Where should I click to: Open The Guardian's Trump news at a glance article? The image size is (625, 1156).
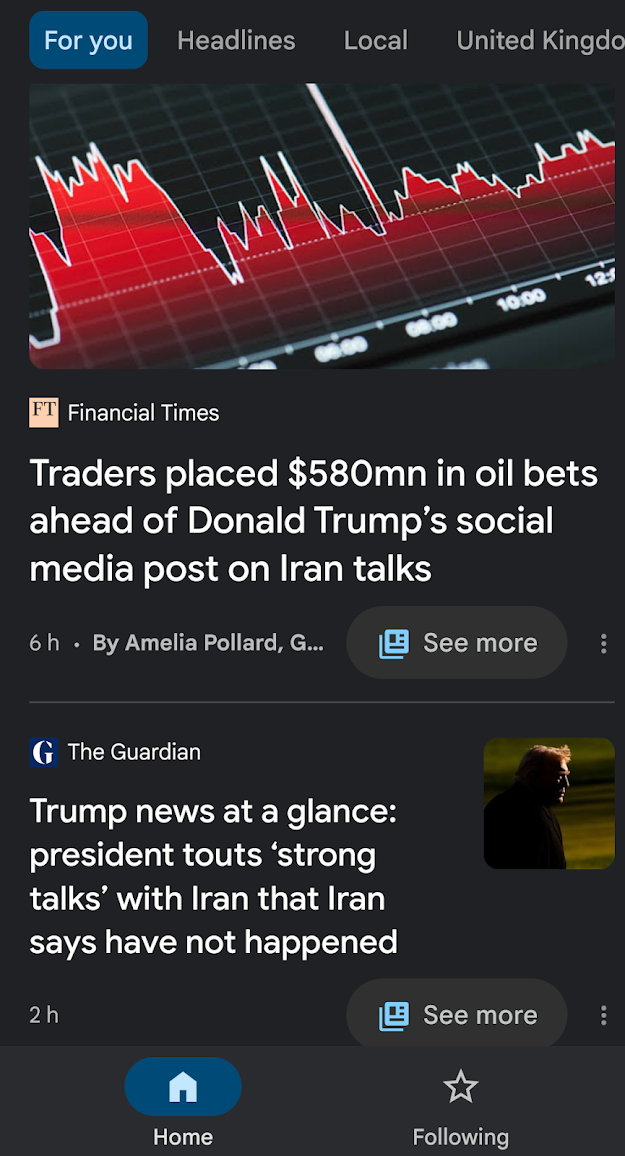click(213, 876)
